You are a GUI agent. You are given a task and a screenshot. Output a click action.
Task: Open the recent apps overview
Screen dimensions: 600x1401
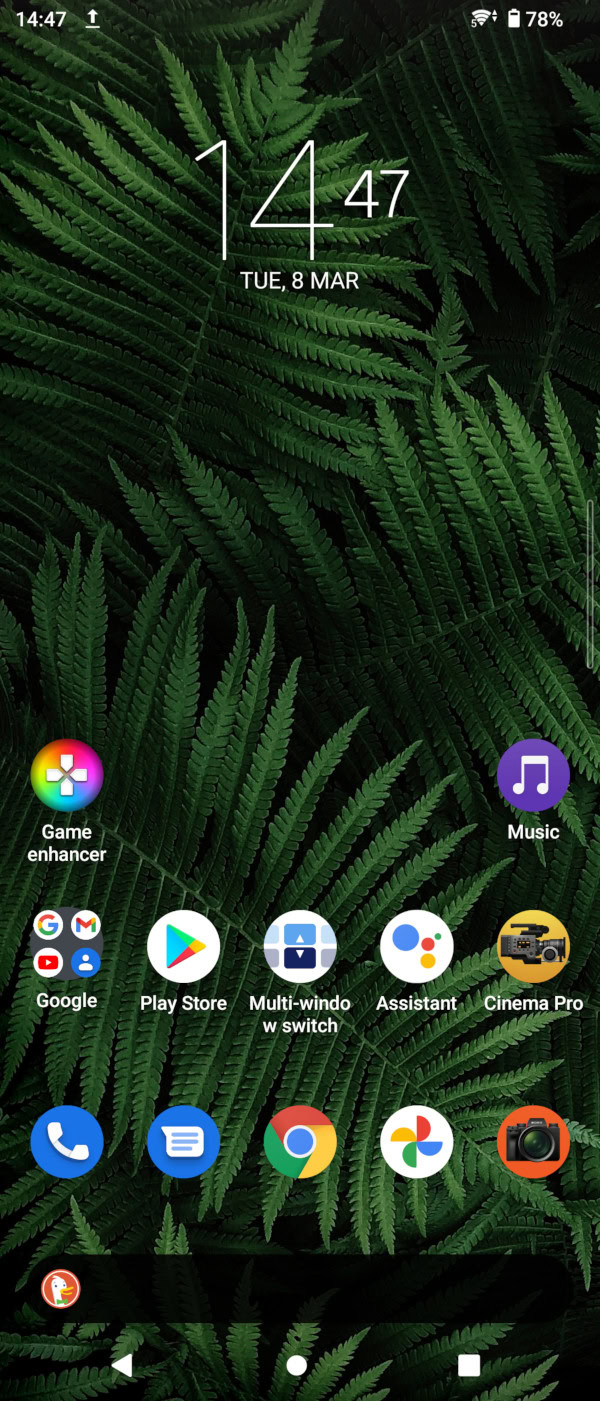[x=468, y=1365]
